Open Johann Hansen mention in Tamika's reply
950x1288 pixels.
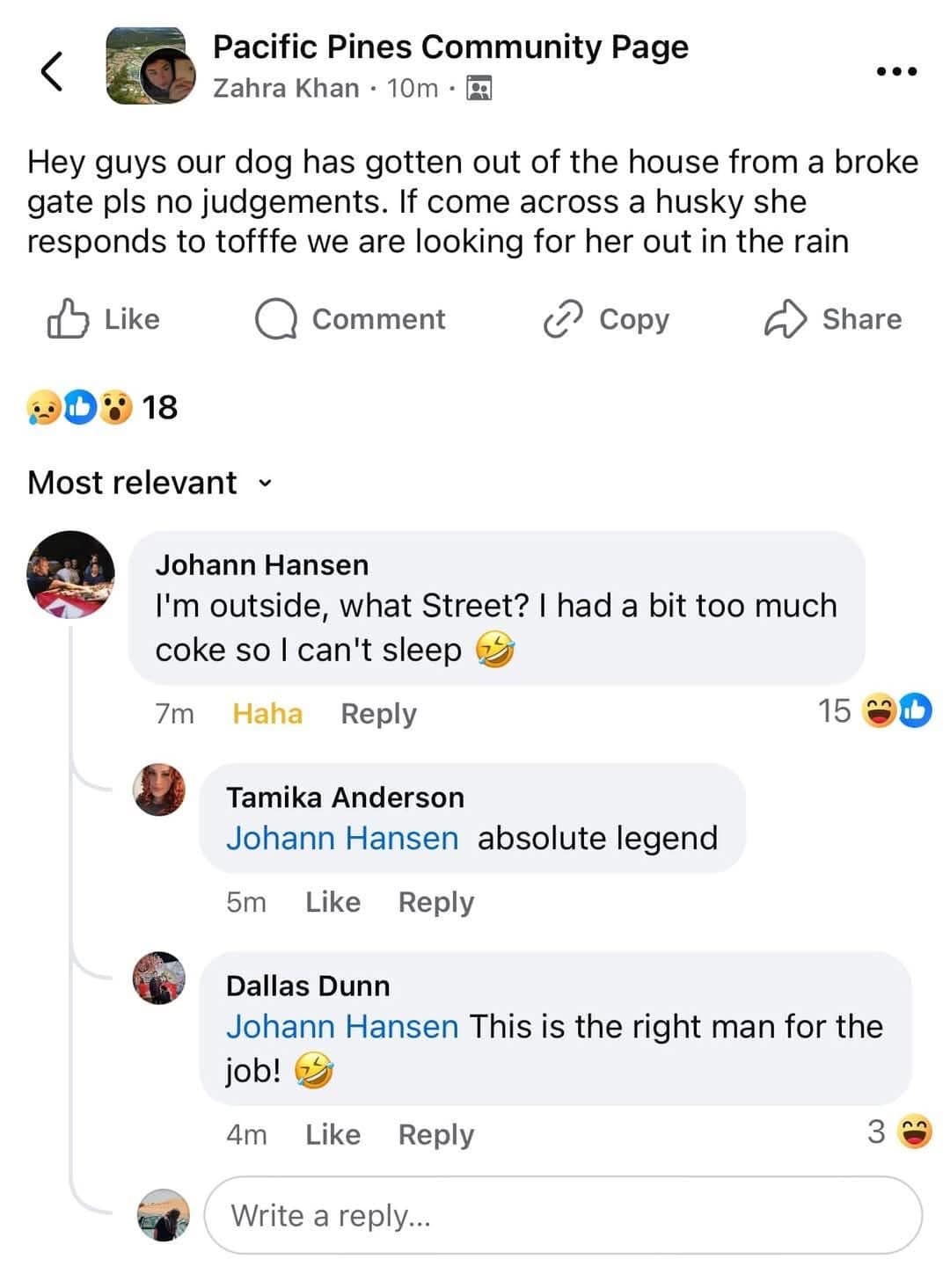342,839
